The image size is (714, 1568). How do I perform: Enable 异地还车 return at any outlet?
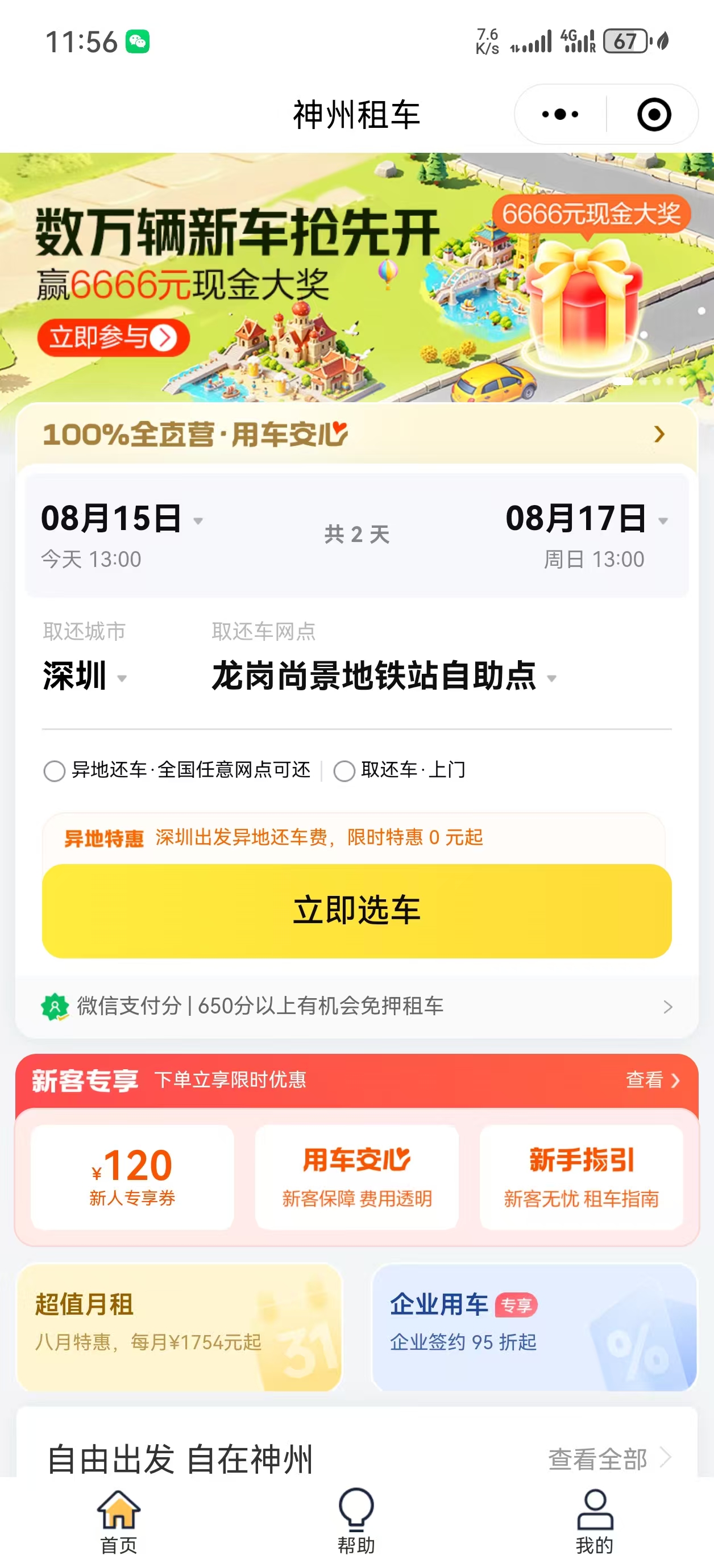point(55,770)
